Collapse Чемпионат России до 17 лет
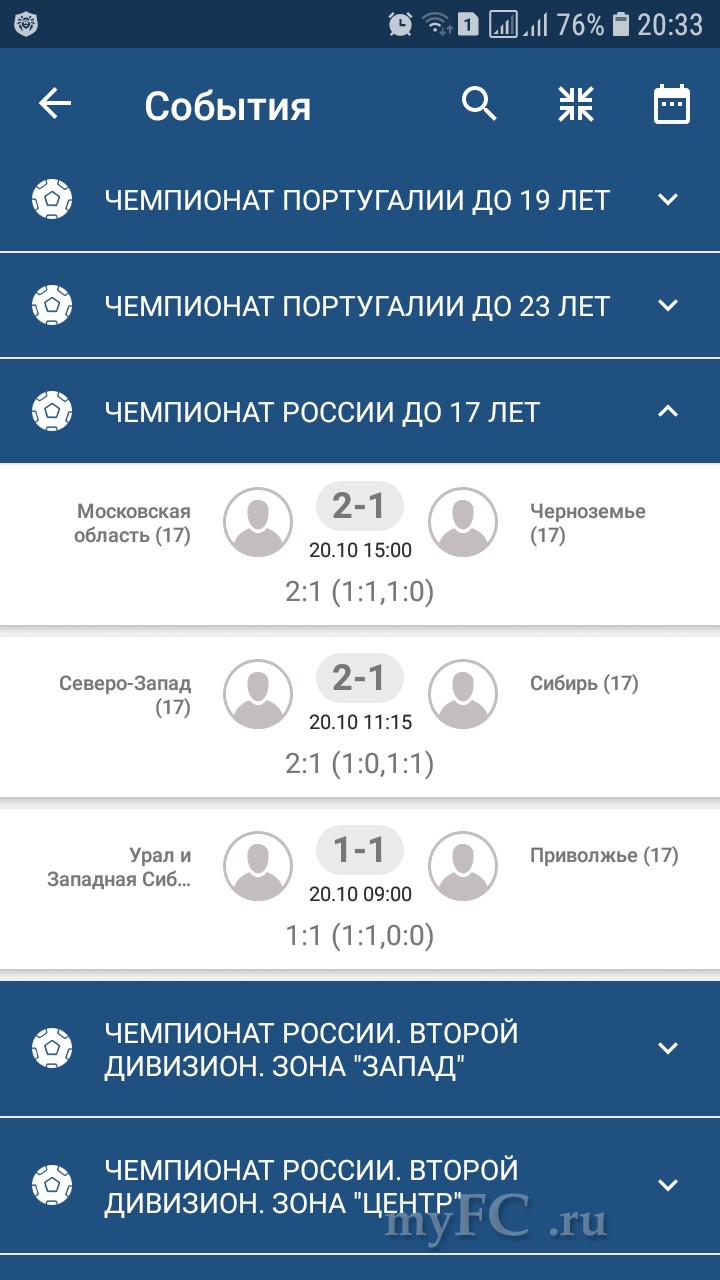Screen dimensions: 720x1280 pyautogui.click(x=360, y=411)
